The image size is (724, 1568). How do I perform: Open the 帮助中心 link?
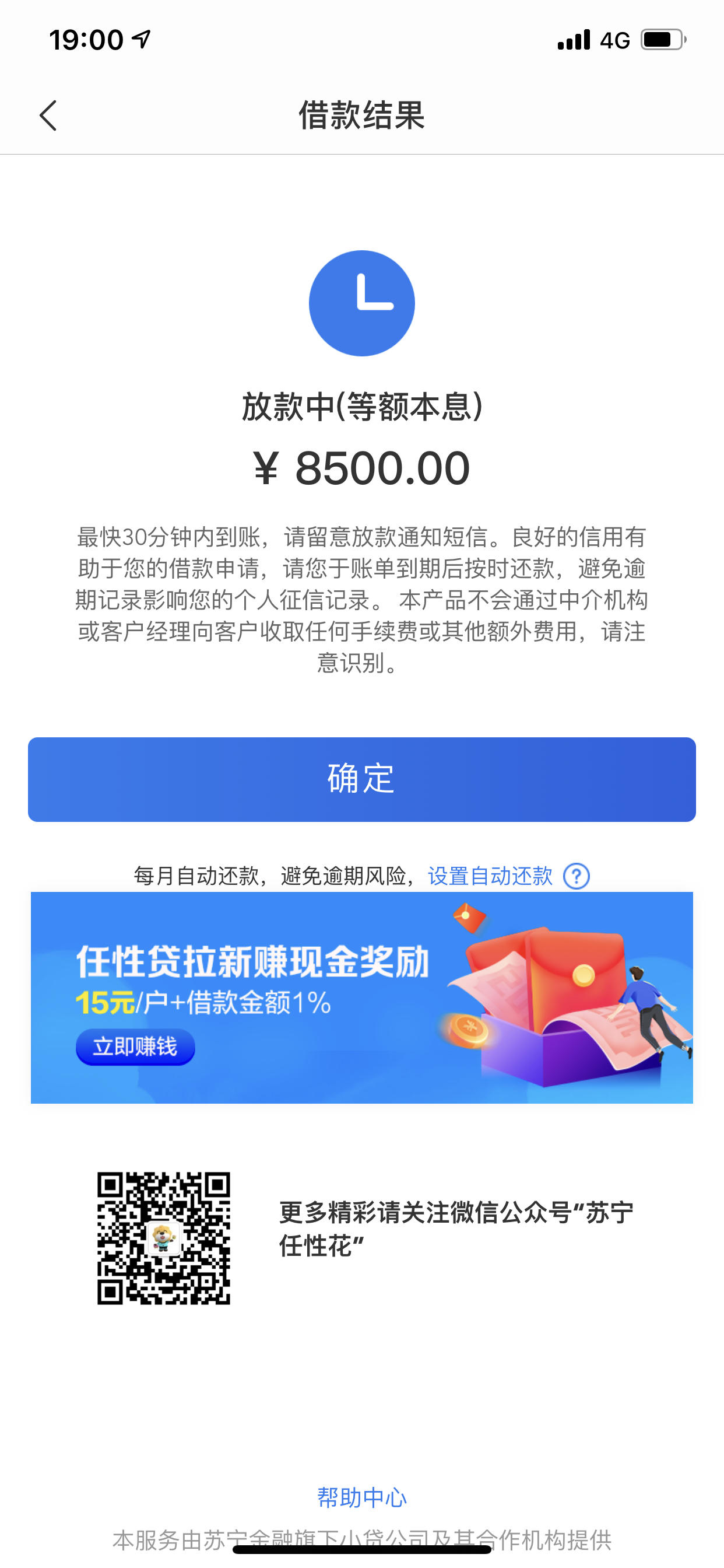pyautogui.click(x=362, y=1497)
